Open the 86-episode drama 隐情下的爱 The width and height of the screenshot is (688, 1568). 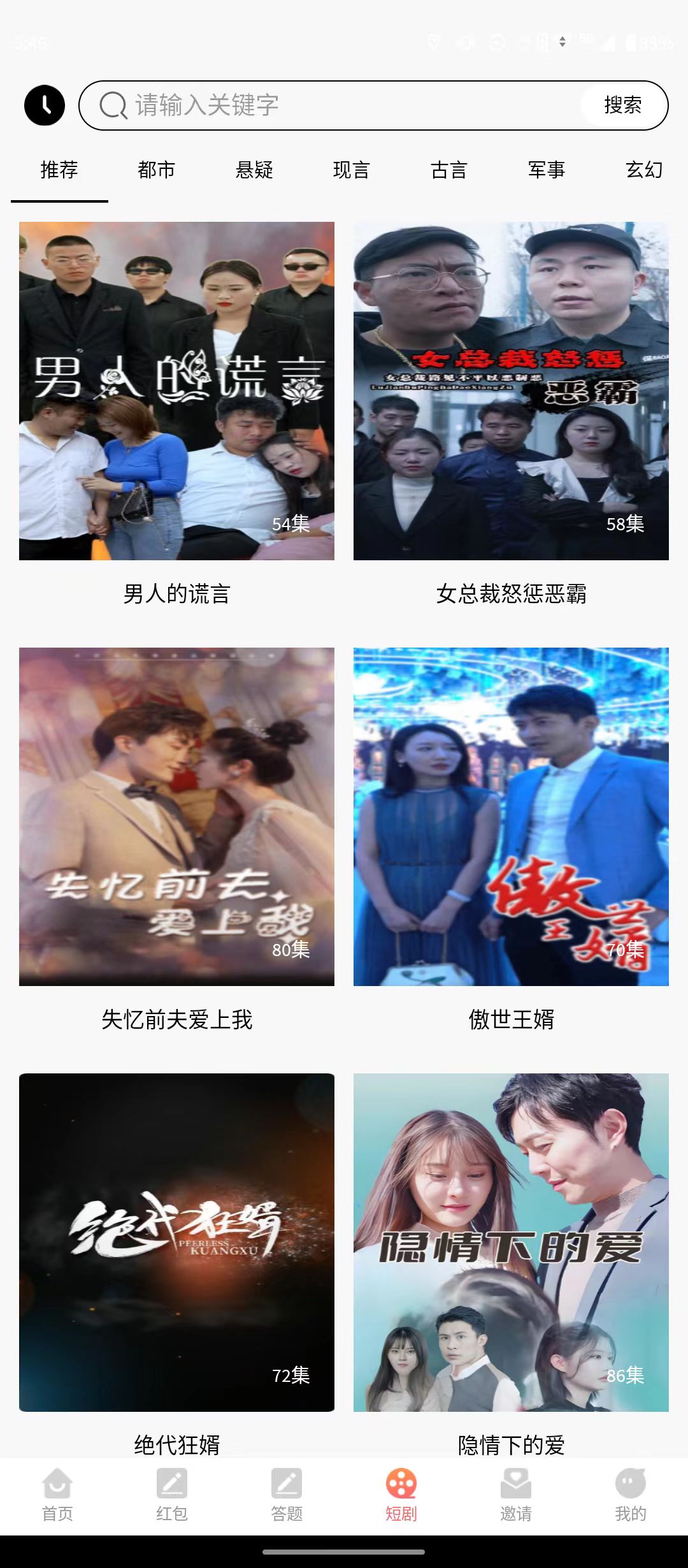pyautogui.click(x=511, y=1242)
